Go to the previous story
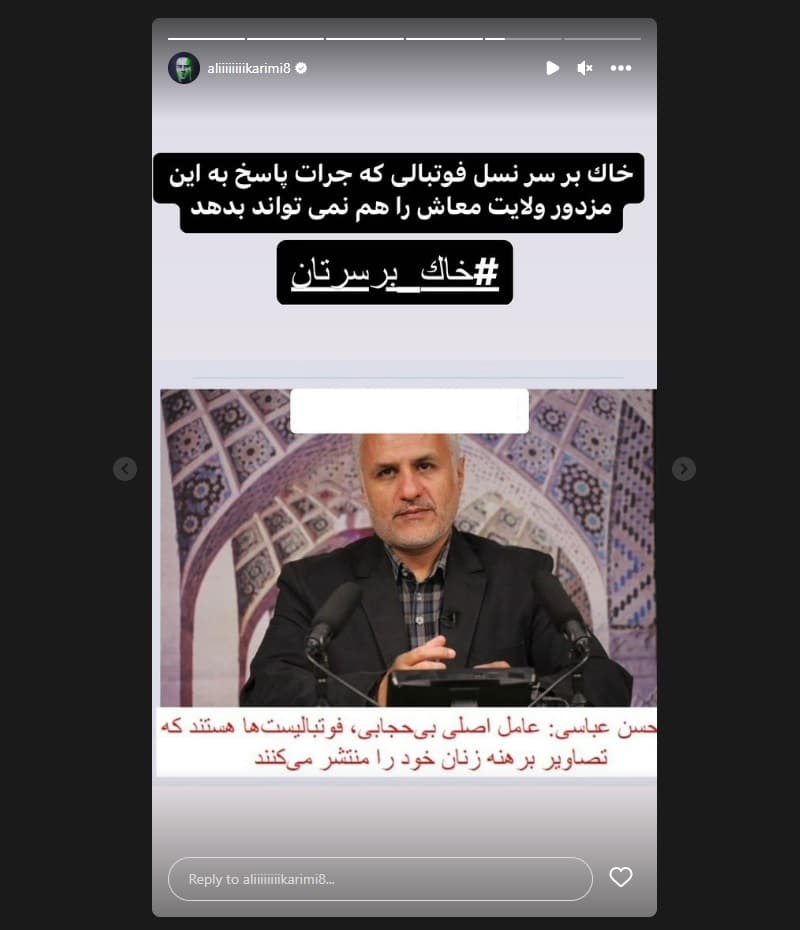This screenshot has width=800, height=930. click(125, 468)
